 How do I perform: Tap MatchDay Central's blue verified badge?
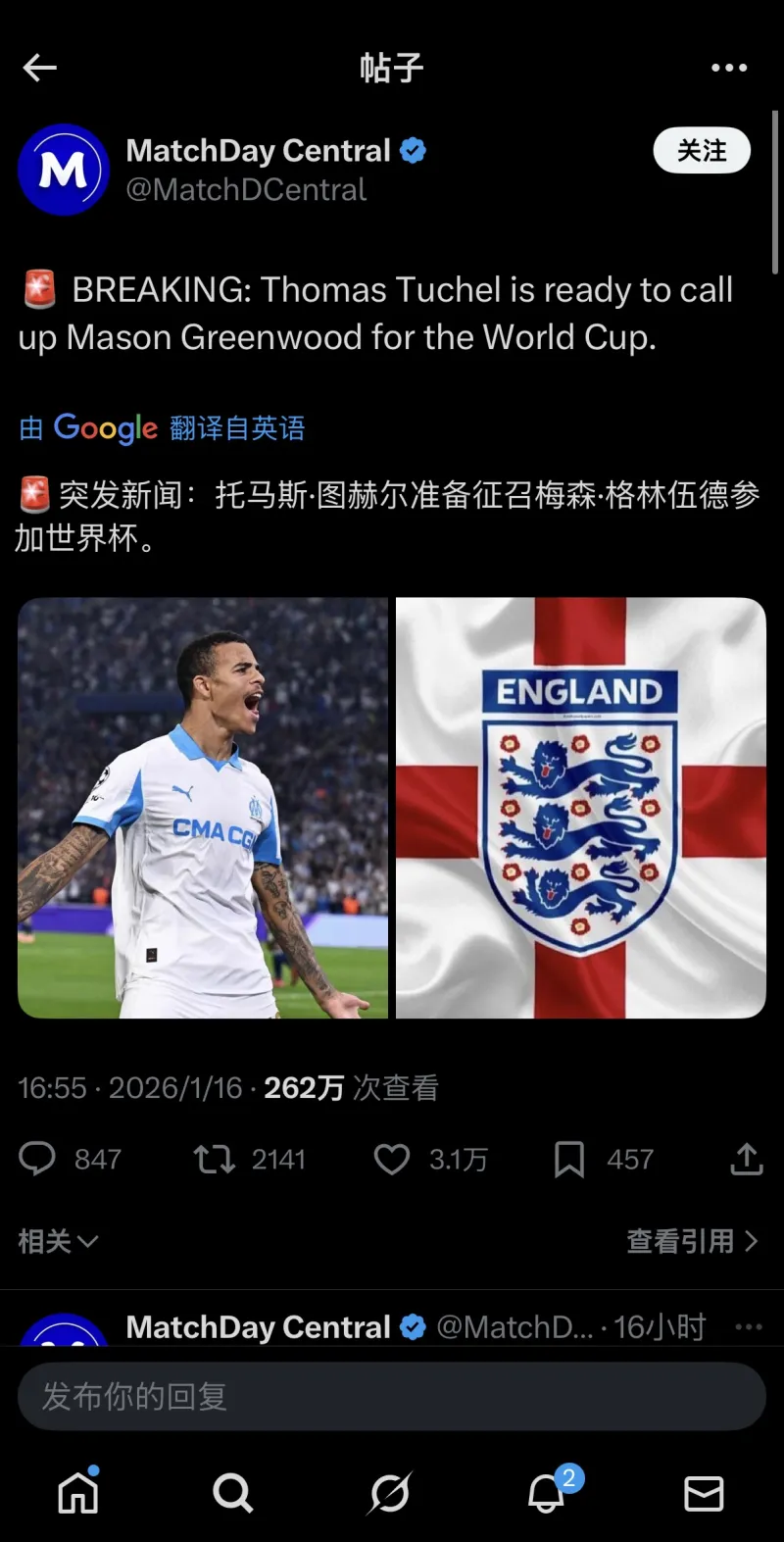(413, 150)
